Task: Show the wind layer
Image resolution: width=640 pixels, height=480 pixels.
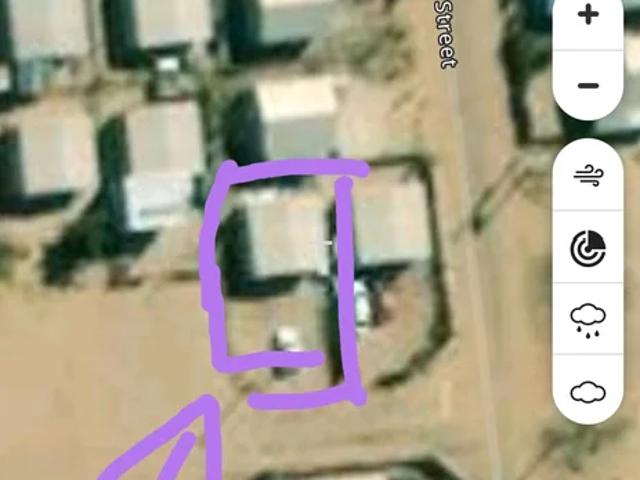Action: [588, 176]
